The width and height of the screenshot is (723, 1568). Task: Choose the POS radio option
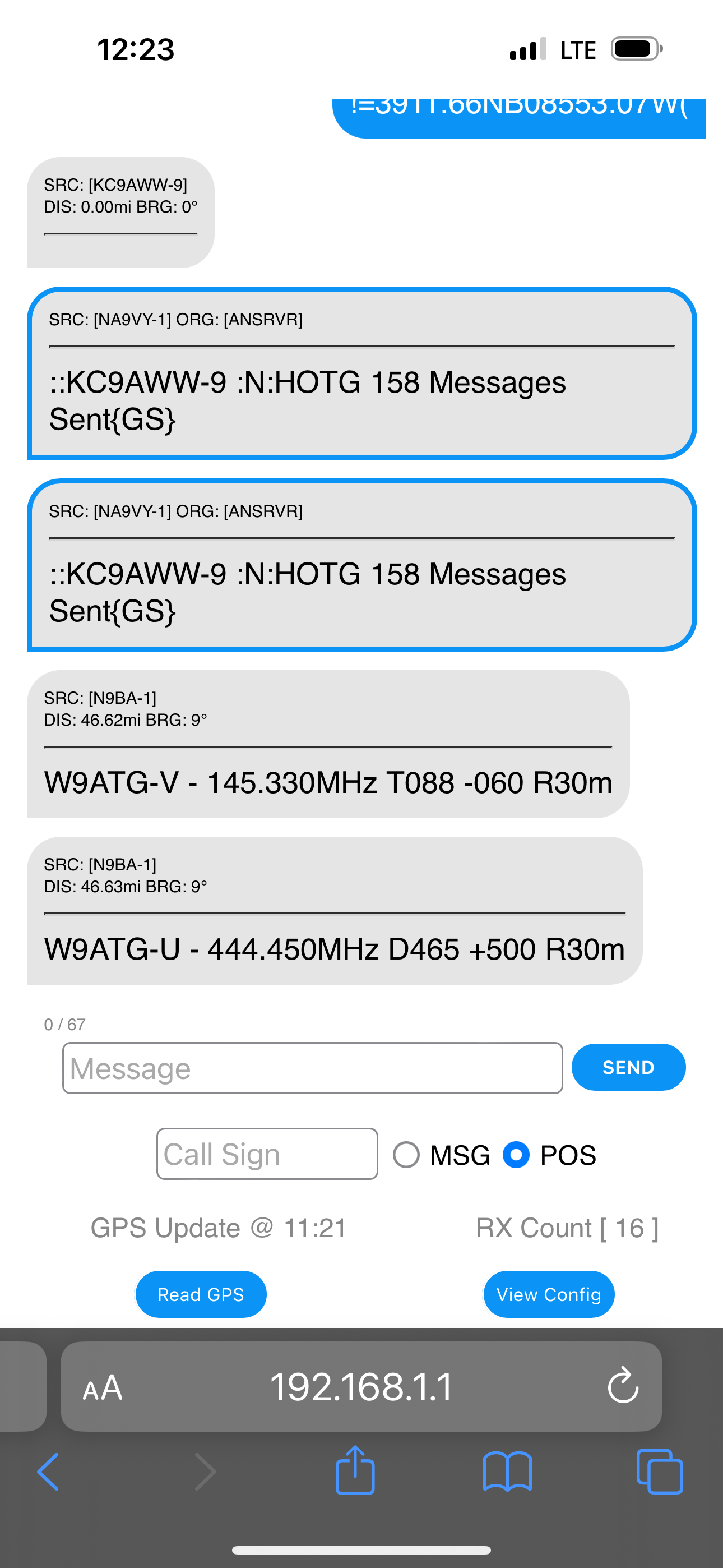point(516,1155)
